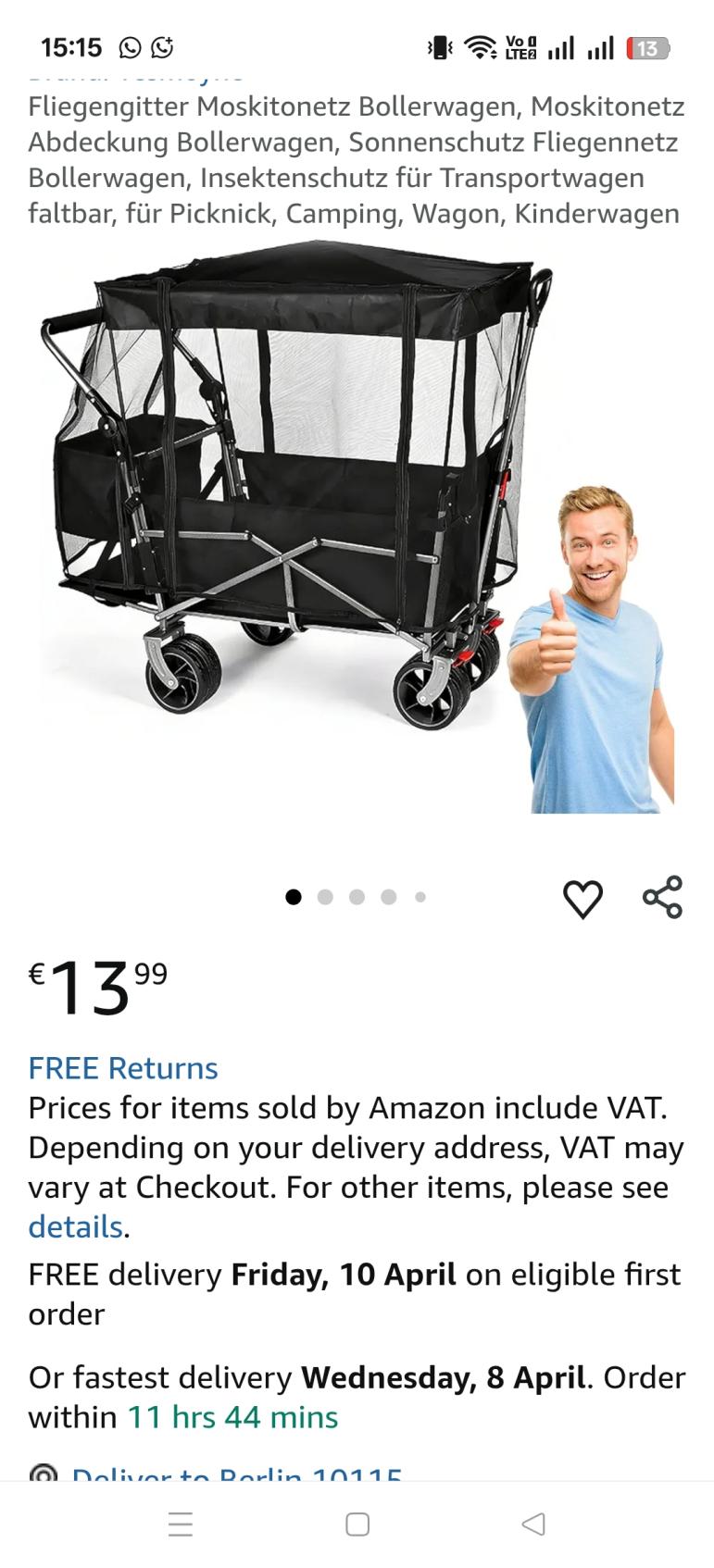
Task: Change Deliver to Berlin address
Action: (236, 1473)
